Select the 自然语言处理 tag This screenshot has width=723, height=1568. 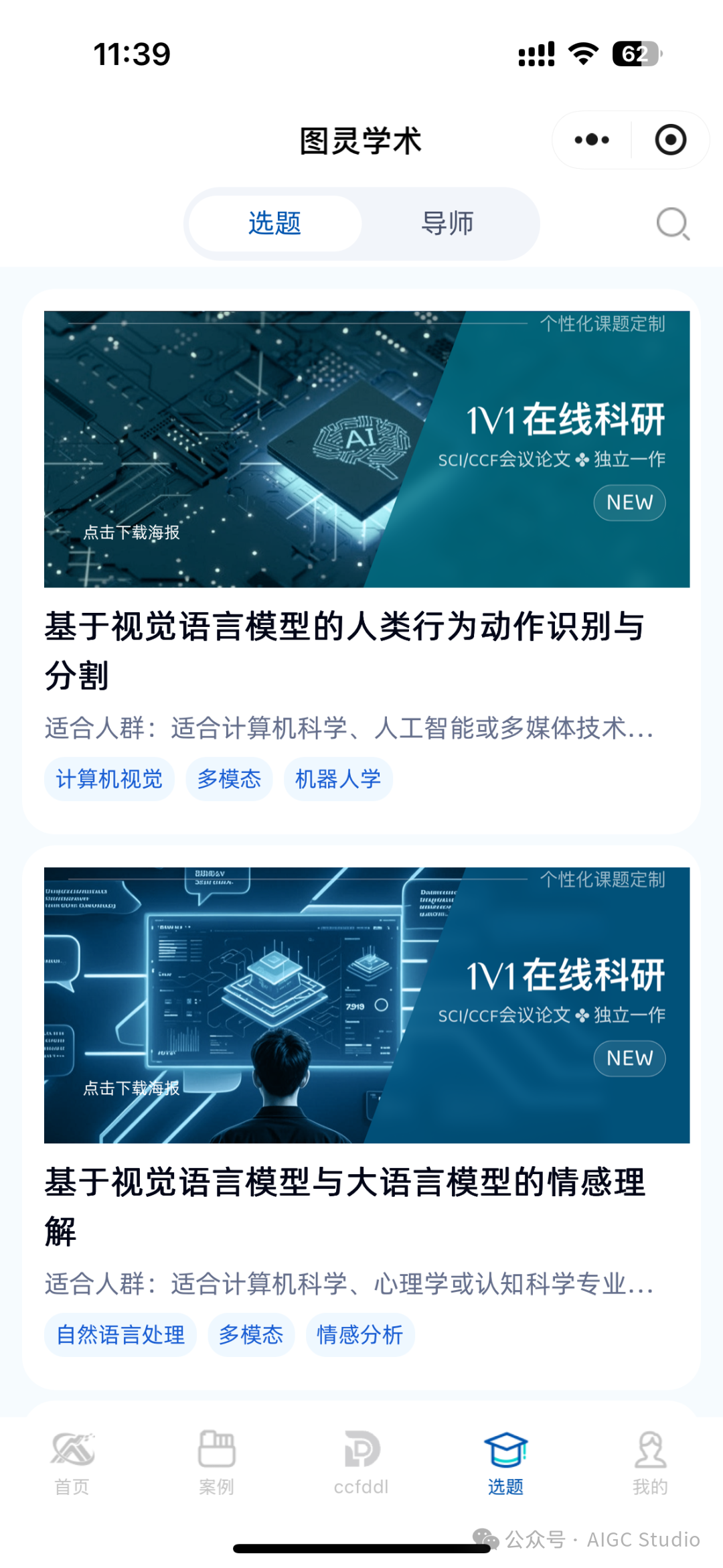coord(120,1334)
